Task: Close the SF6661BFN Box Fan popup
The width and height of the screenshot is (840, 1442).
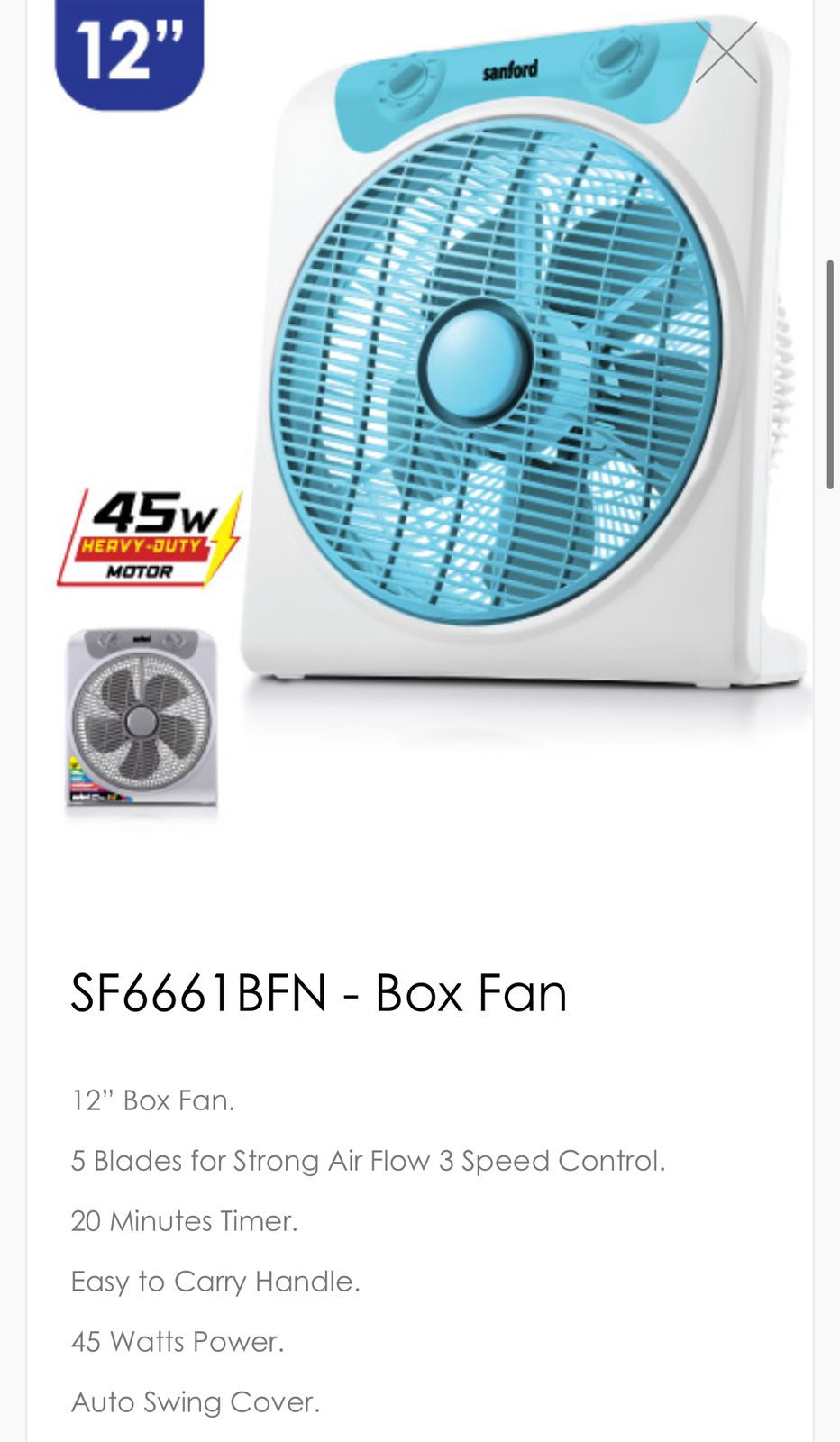Action: [x=726, y=52]
